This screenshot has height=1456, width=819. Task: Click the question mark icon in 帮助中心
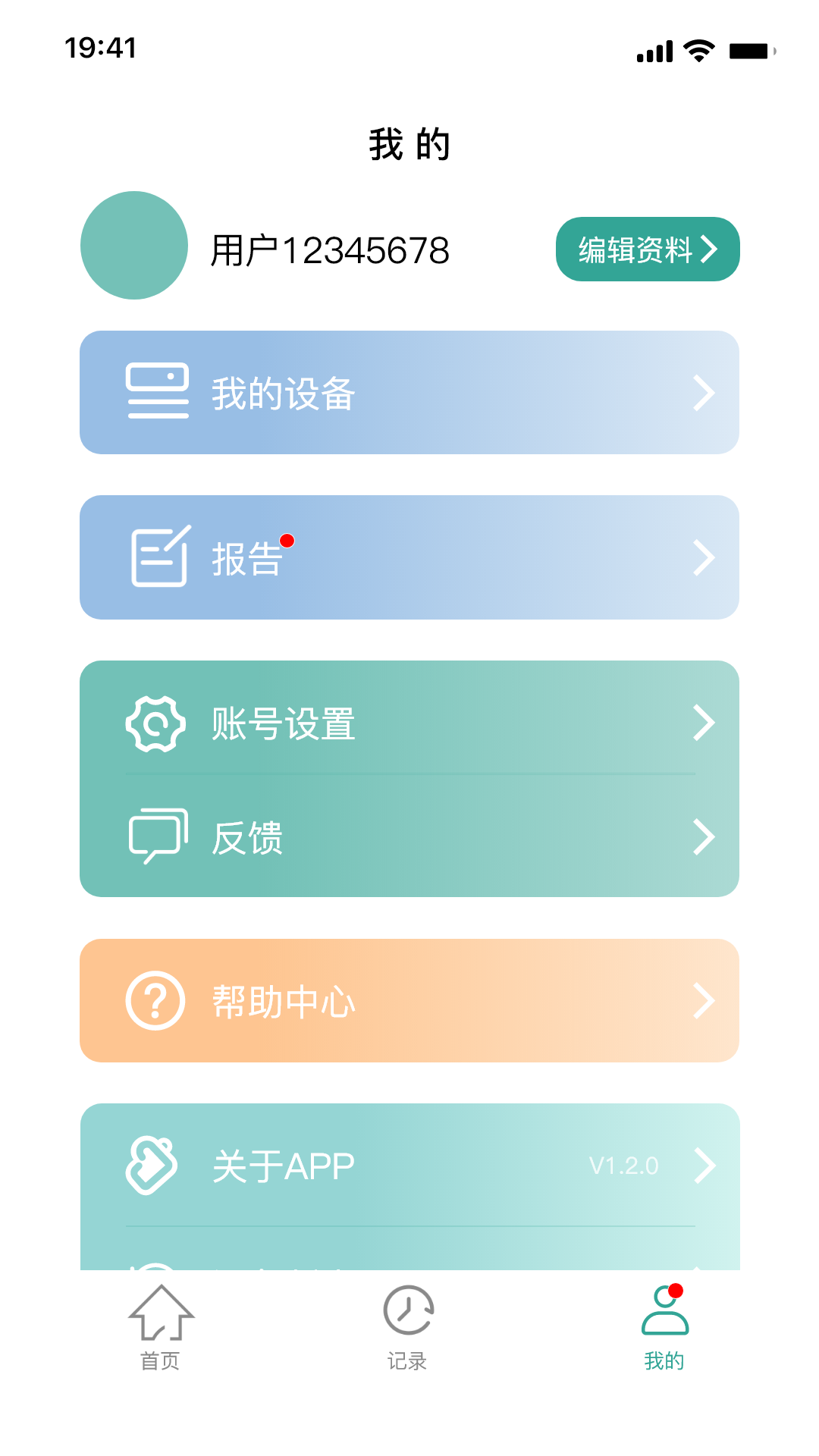pos(155,1001)
